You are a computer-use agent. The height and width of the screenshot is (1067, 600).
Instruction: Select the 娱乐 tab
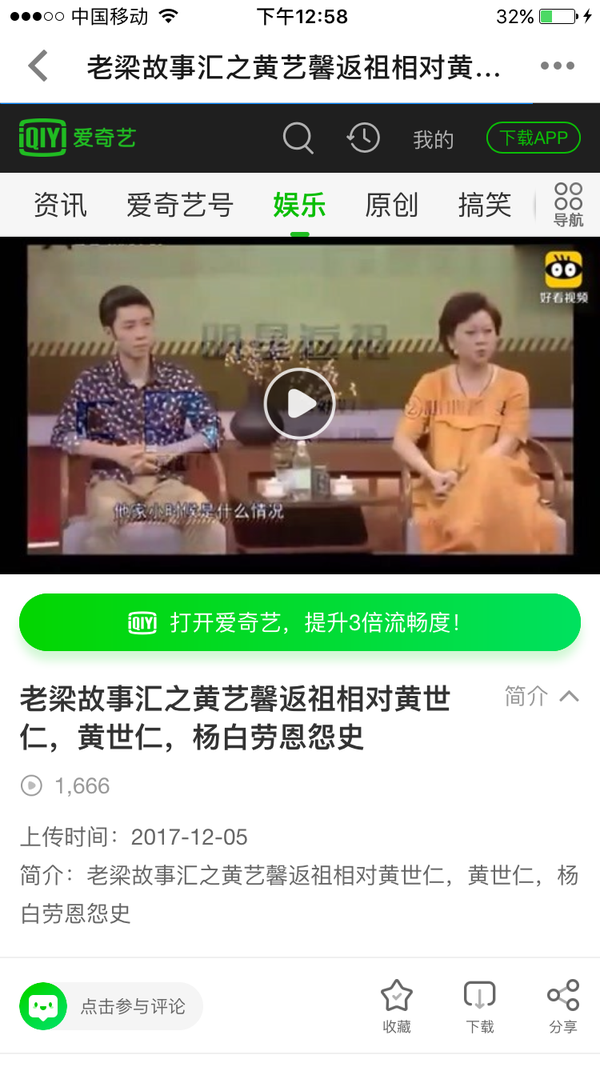(299, 205)
